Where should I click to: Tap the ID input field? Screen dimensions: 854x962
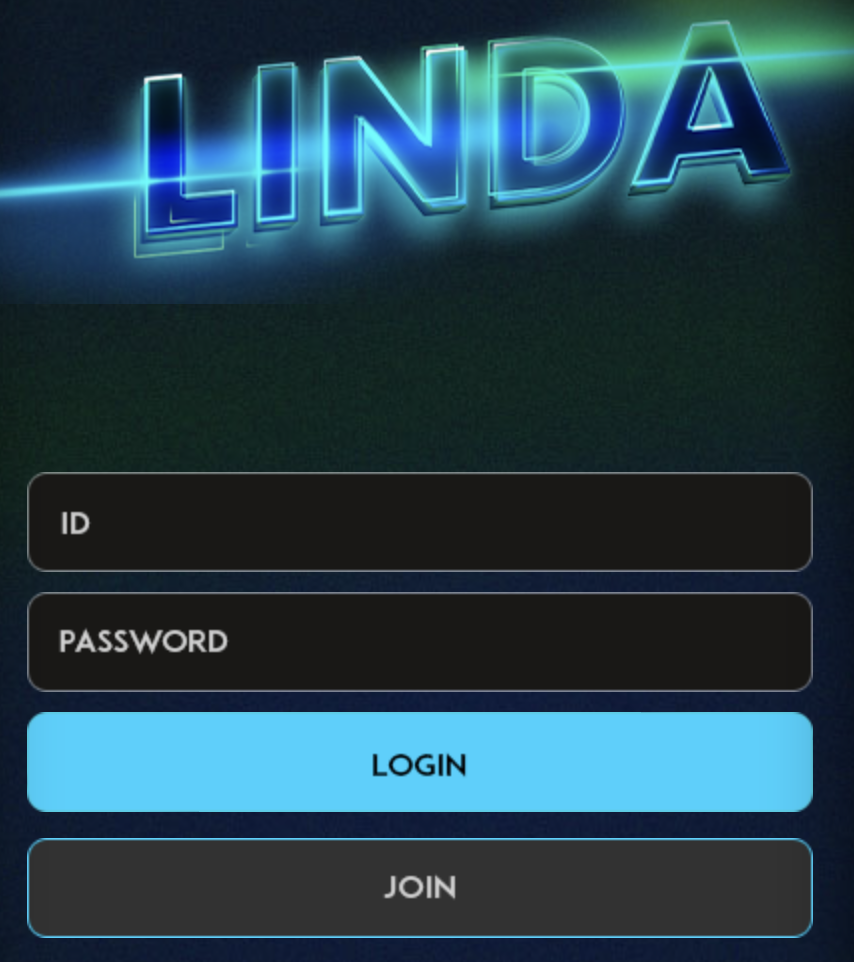[420, 522]
